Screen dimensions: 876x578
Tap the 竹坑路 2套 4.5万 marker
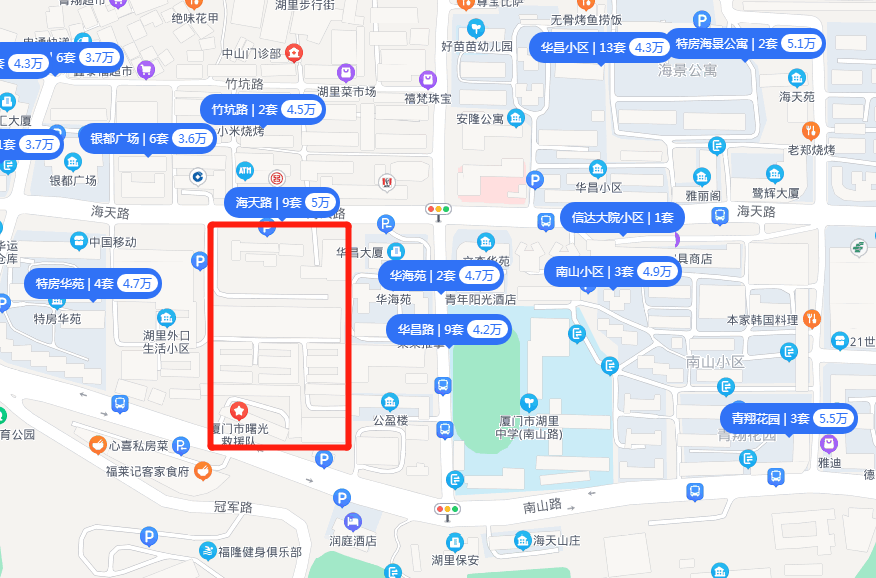(x=263, y=110)
